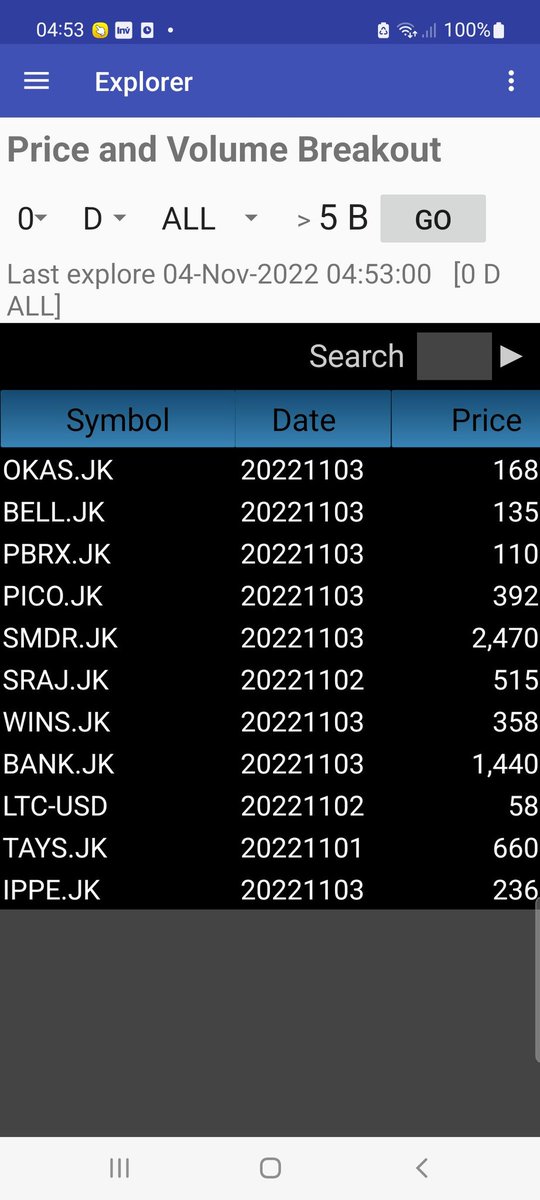This screenshot has height=1200, width=540.
Task: Expand the D timeframe dropdown
Action: 104,218
